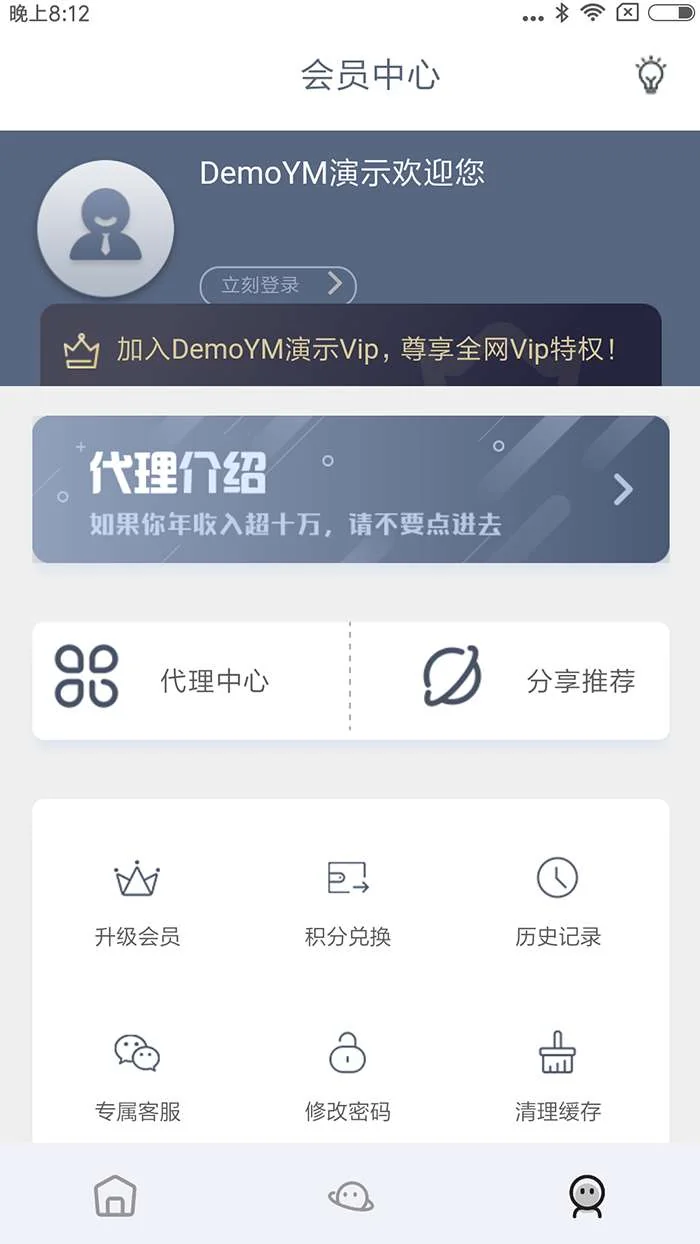This screenshot has height=1244, width=700.
Task: Open 修改密码 to change password
Action: pos(348,1076)
